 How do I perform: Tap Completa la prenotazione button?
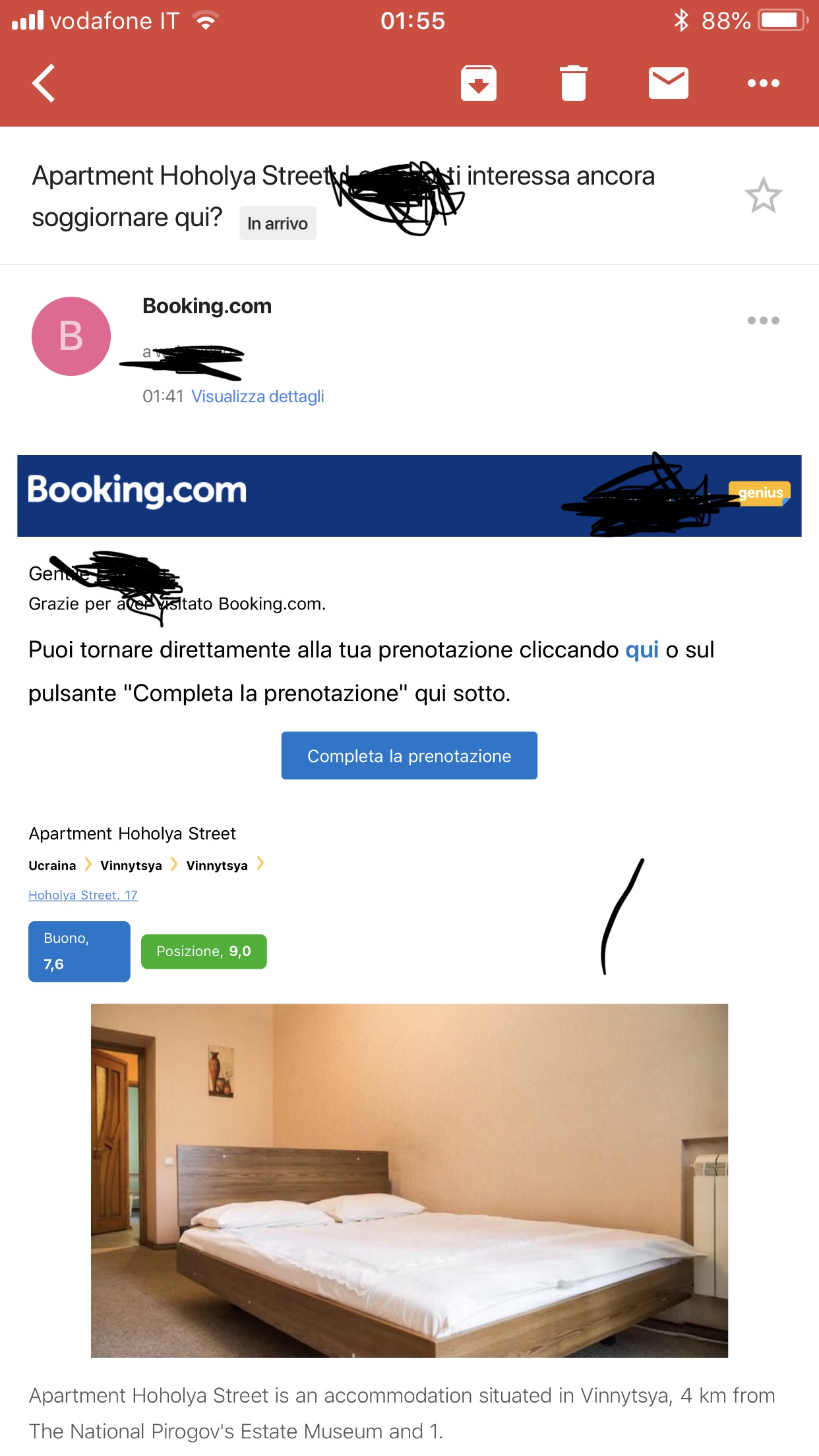pos(409,756)
